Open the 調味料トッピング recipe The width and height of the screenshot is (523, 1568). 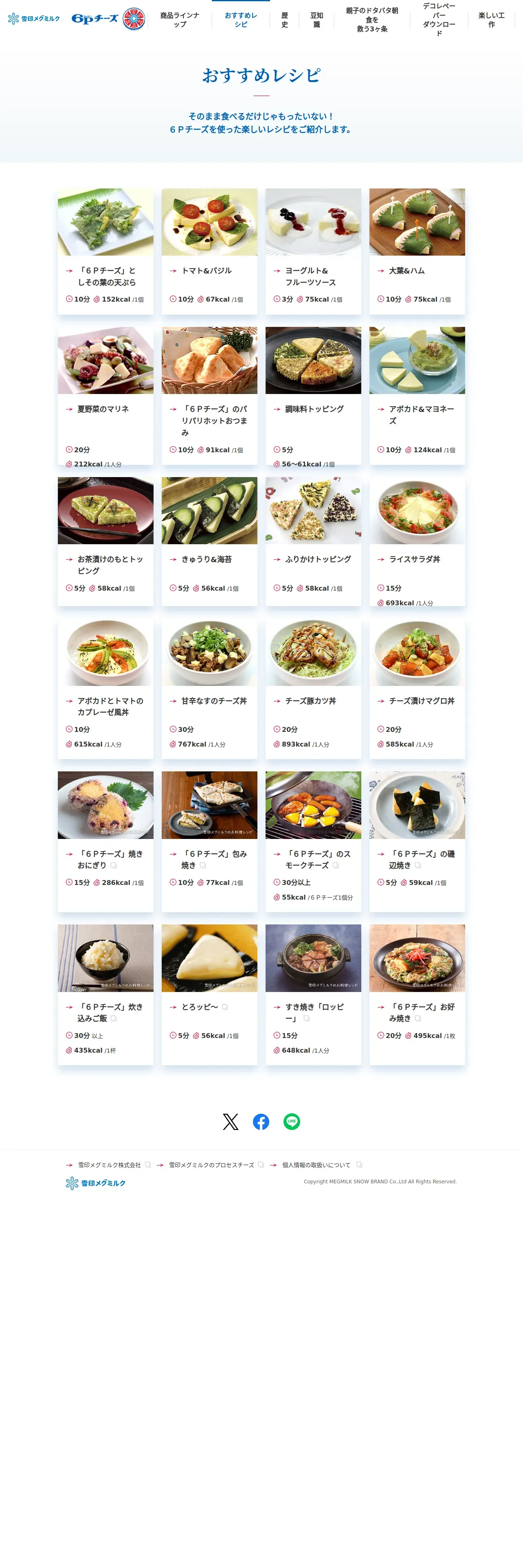click(x=313, y=396)
